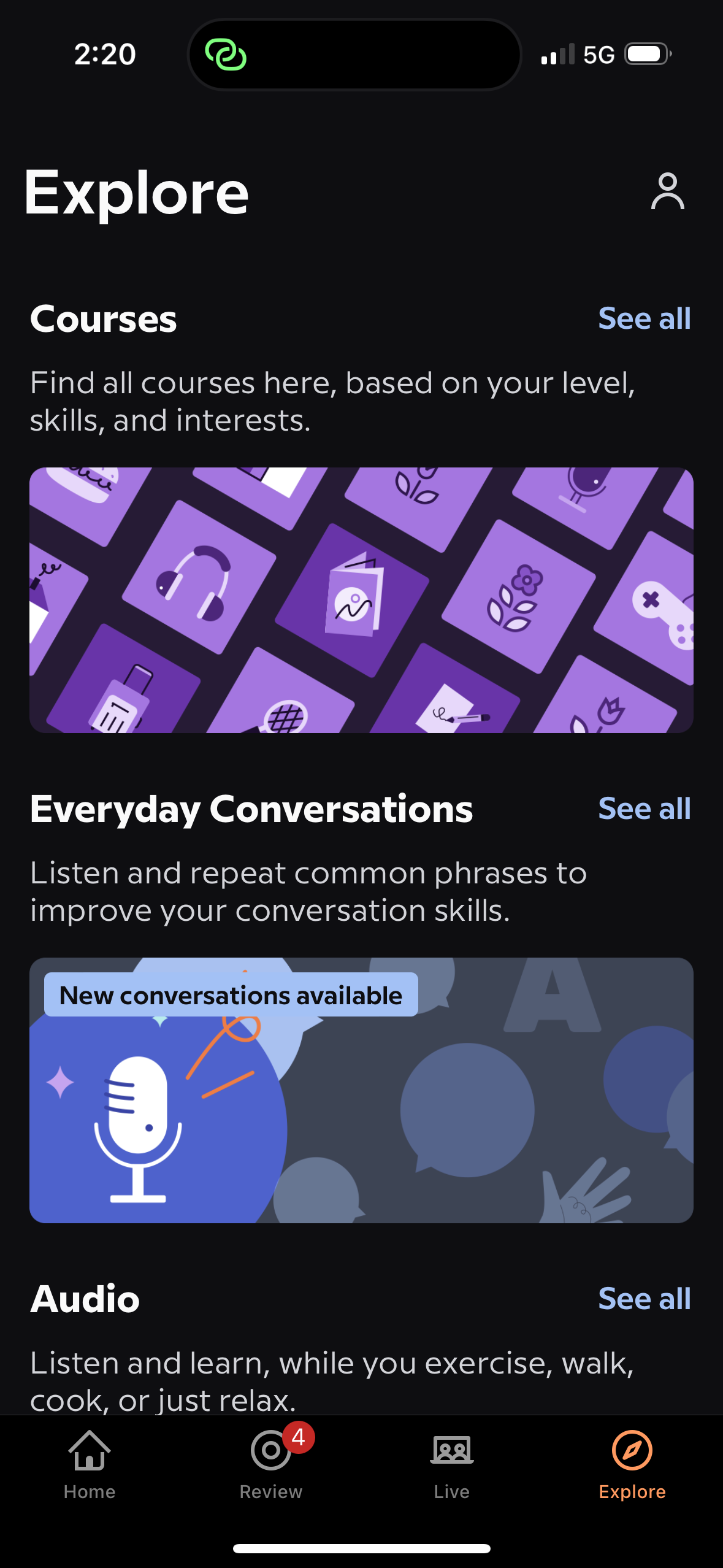This screenshot has width=723, height=1568.
Task: Tap the battery indicator in the status bar
Action: (645, 54)
